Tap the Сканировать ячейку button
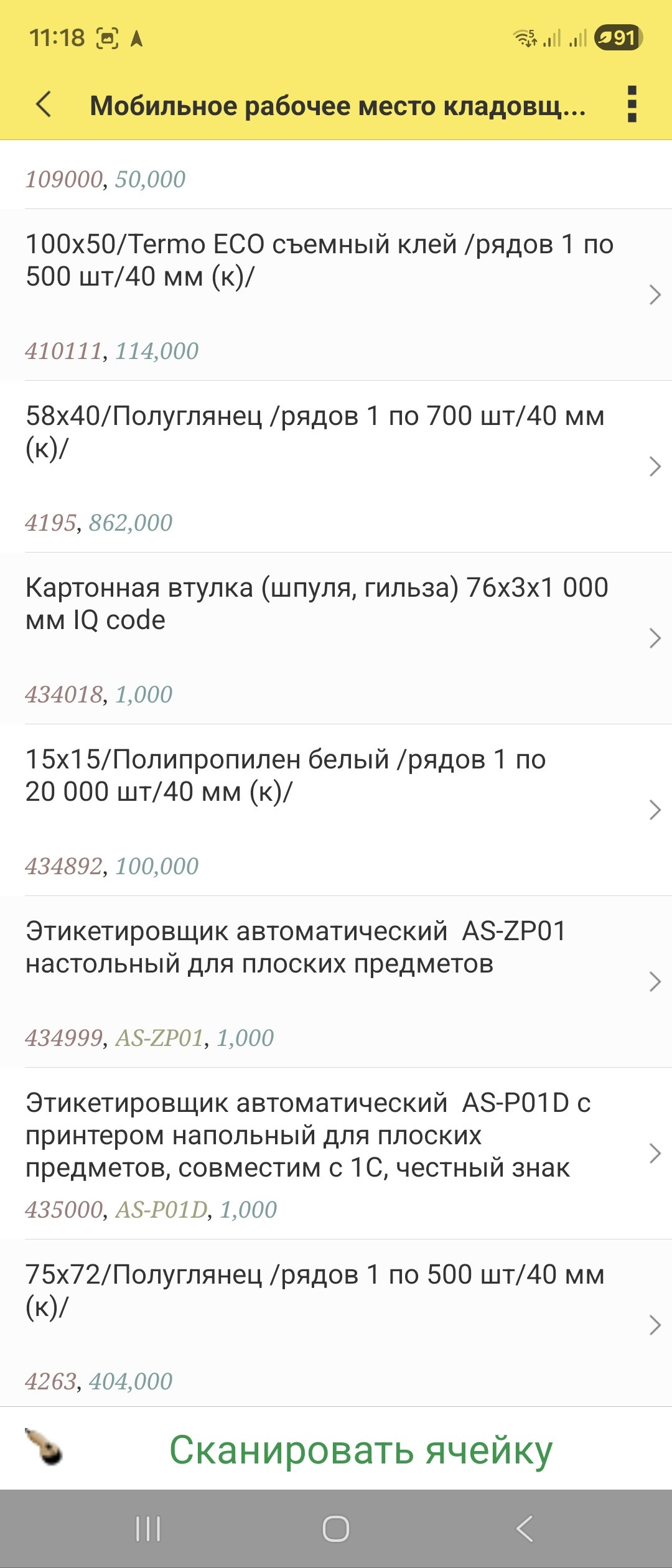 [360, 1450]
